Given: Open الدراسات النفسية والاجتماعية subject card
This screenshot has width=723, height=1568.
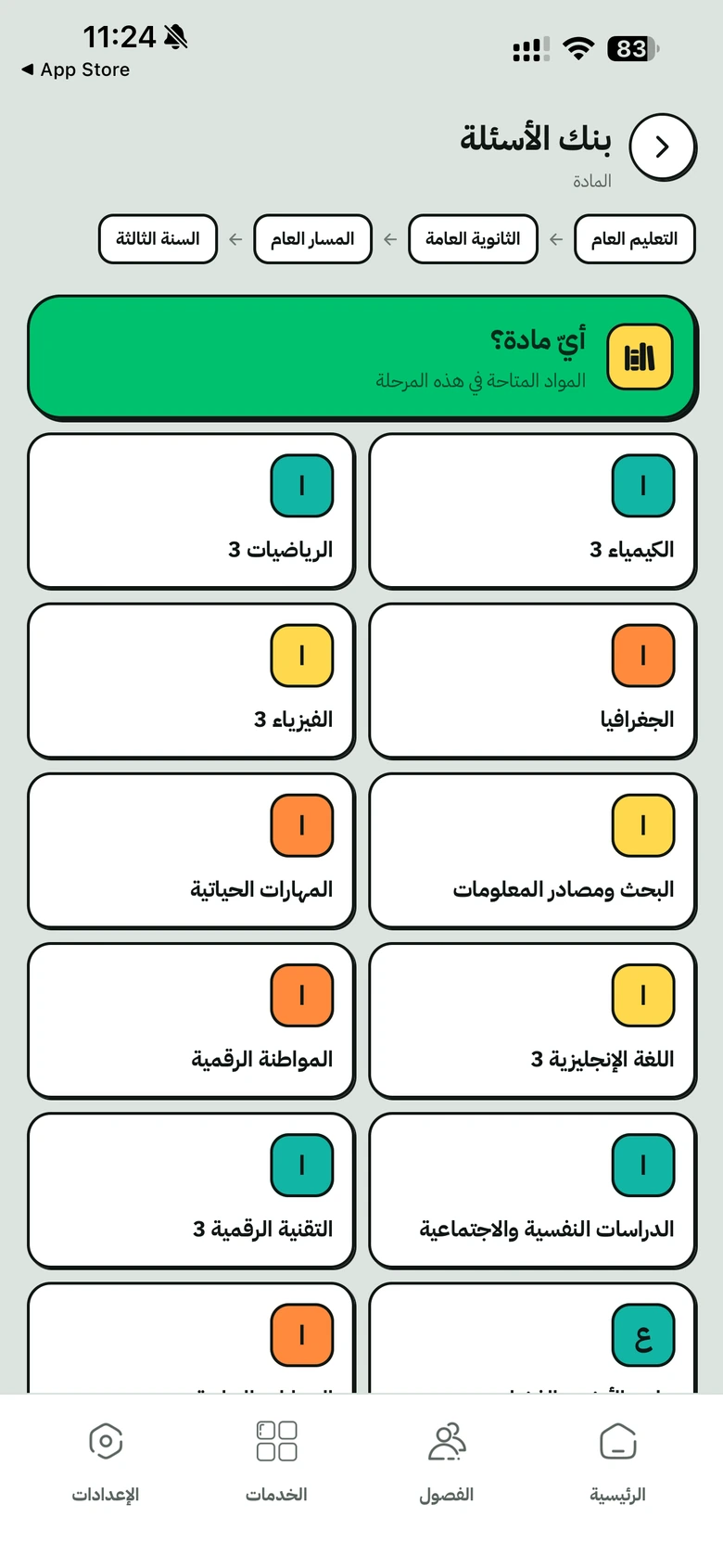Looking at the screenshot, I should 532,1190.
